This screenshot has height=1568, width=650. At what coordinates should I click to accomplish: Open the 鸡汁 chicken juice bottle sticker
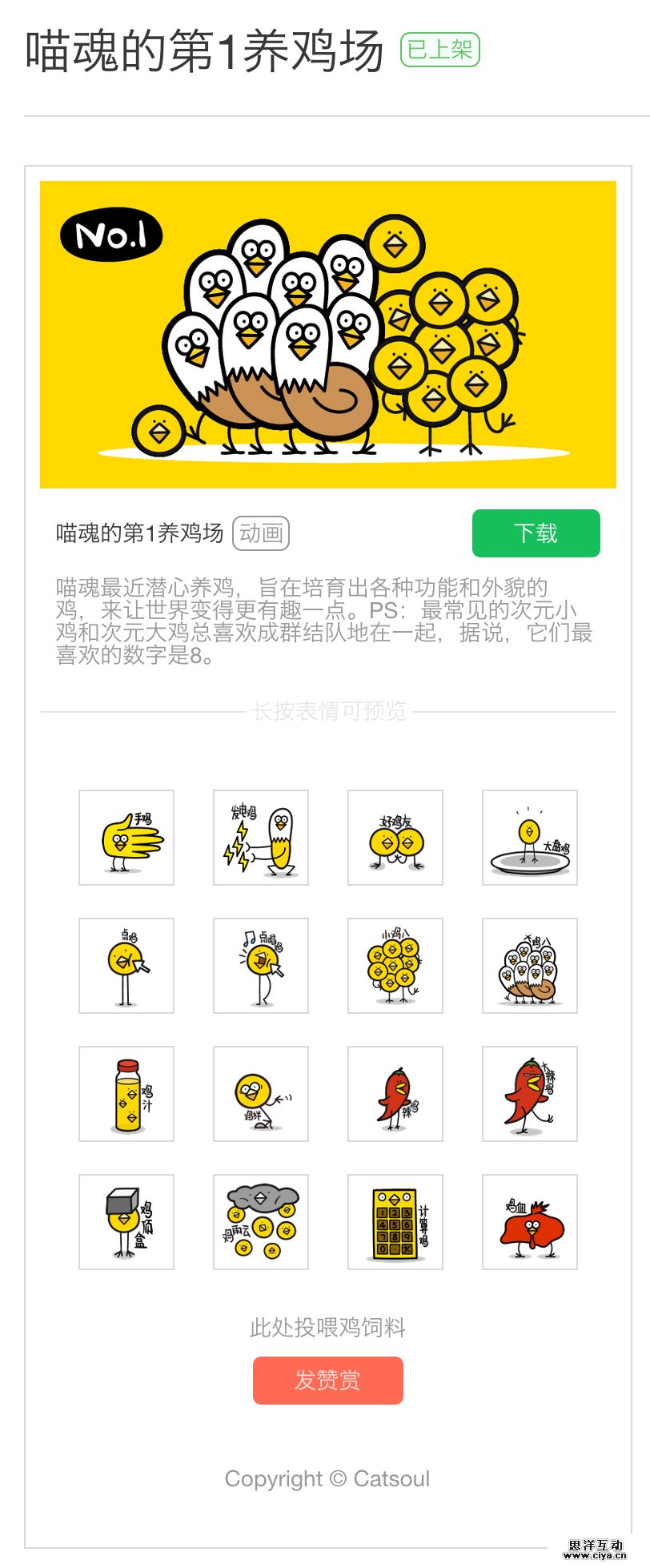click(x=126, y=1094)
